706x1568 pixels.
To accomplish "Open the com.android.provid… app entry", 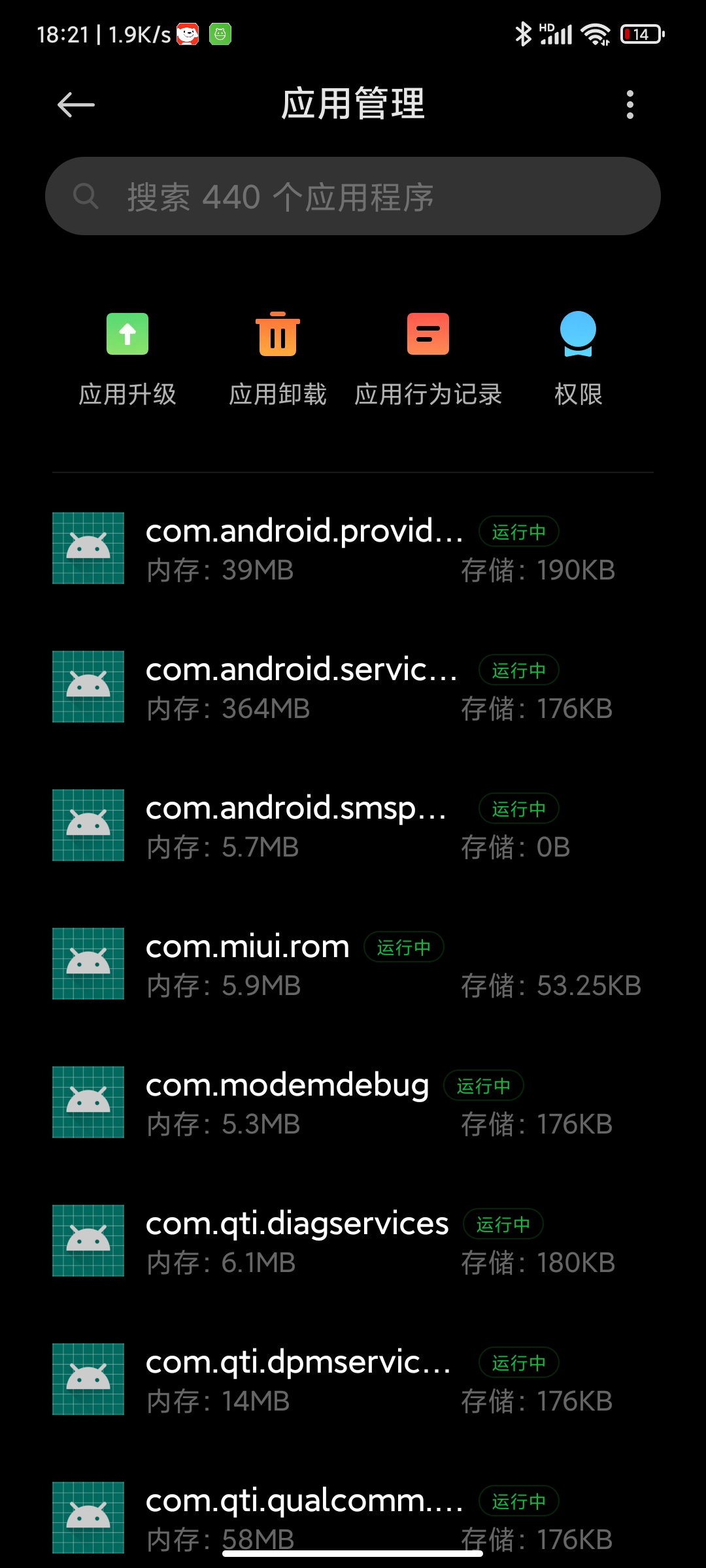I will tap(353, 548).
